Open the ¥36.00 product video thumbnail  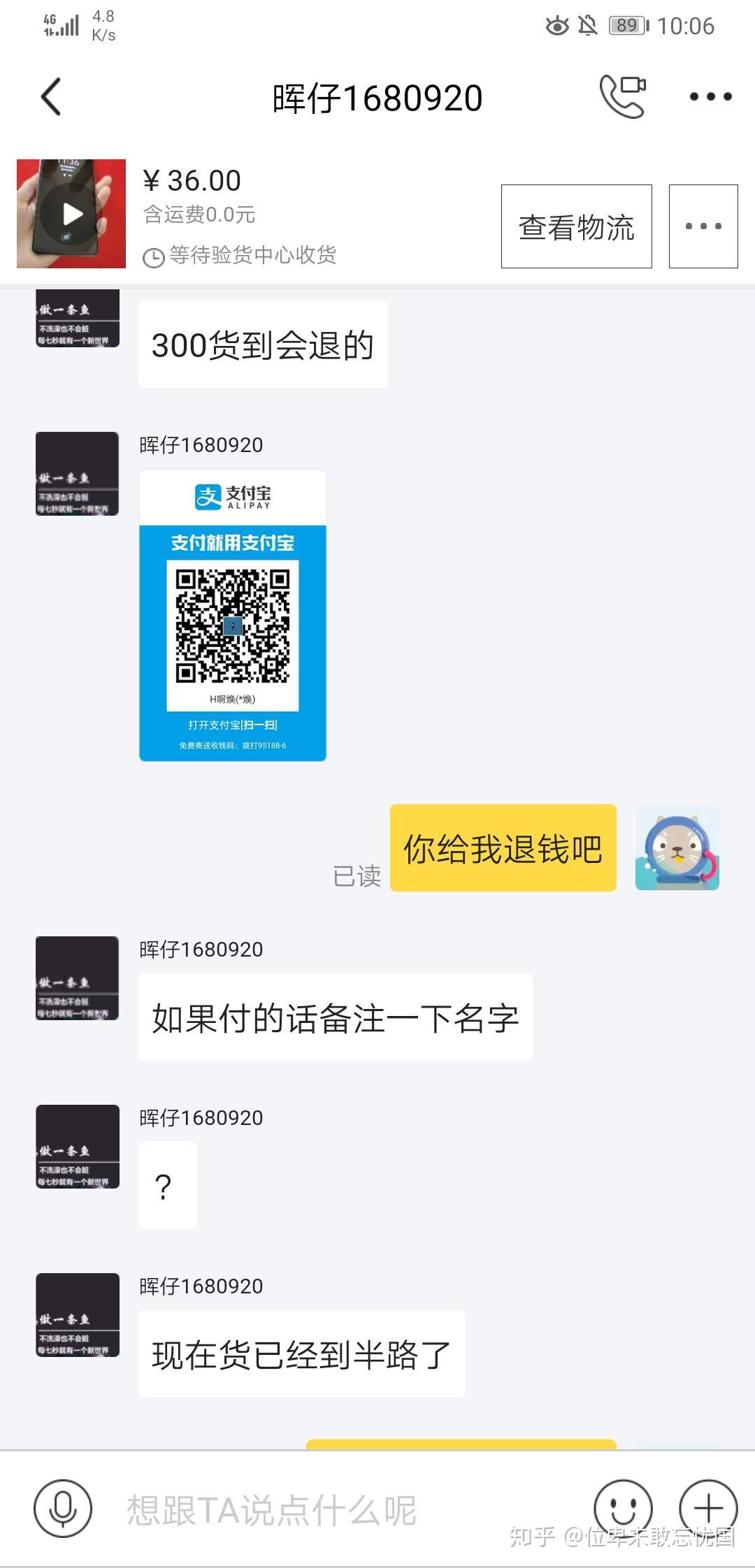(x=71, y=214)
